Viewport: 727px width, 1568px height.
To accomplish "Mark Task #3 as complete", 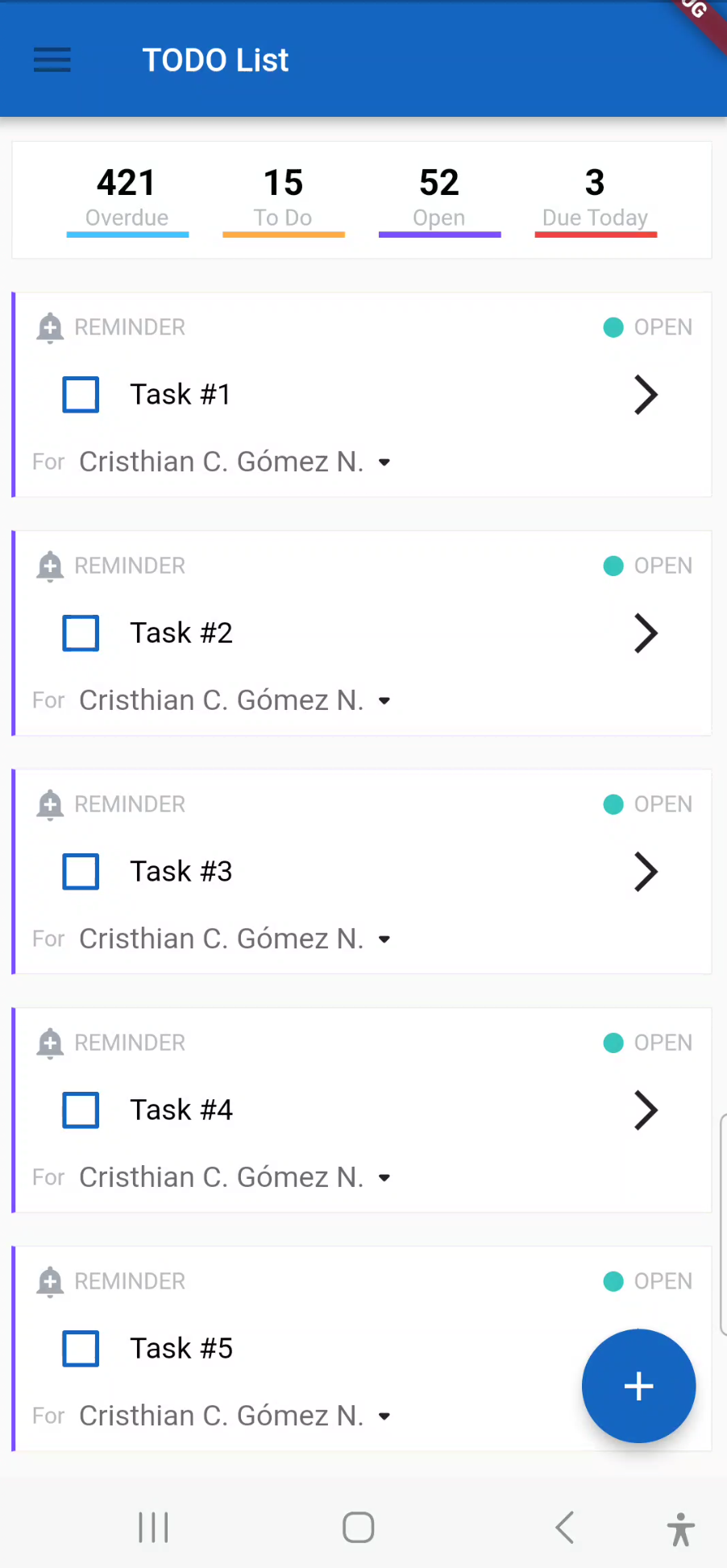I will click(x=81, y=871).
